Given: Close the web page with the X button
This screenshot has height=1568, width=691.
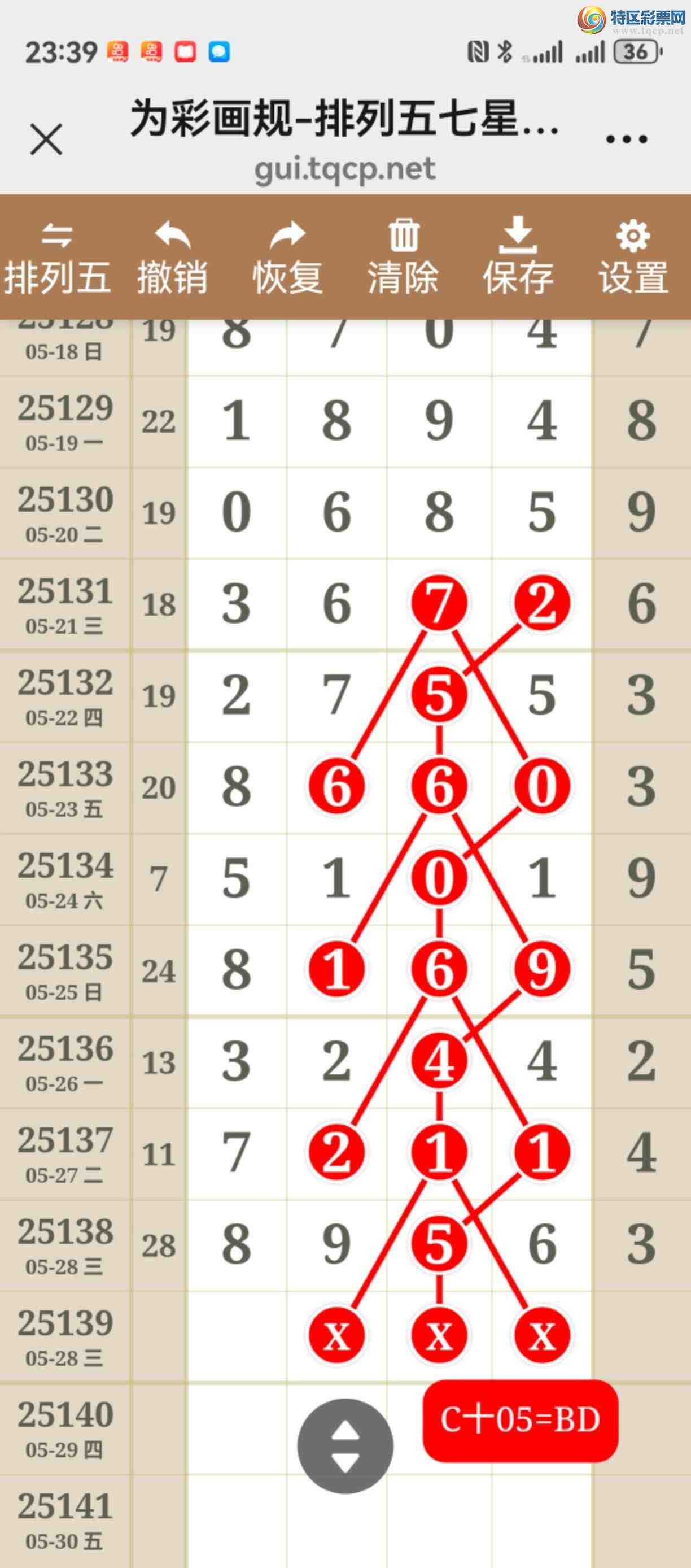Looking at the screenshot, I should 46,140.
